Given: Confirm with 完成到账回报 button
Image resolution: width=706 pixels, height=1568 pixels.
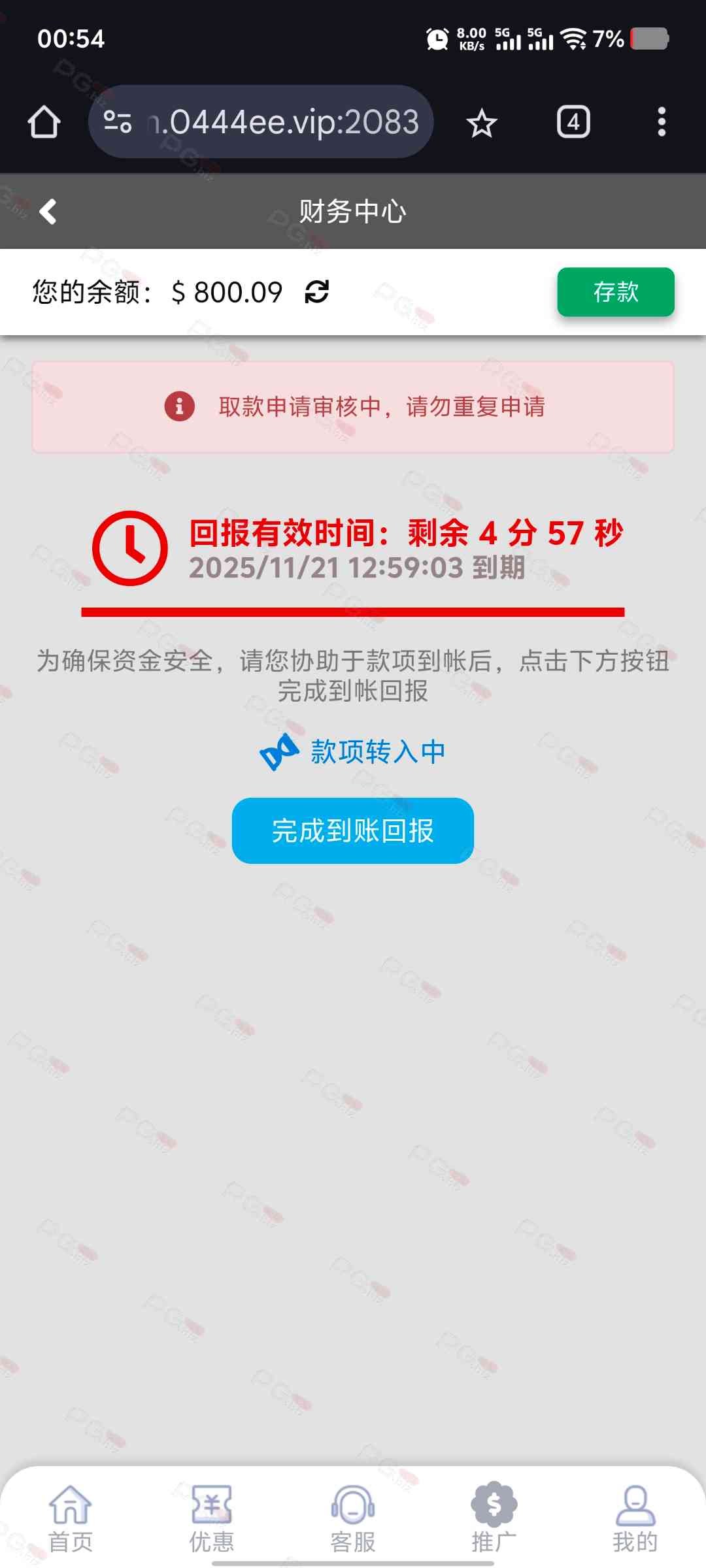Looking at the screenshot, I should (352, 831).
